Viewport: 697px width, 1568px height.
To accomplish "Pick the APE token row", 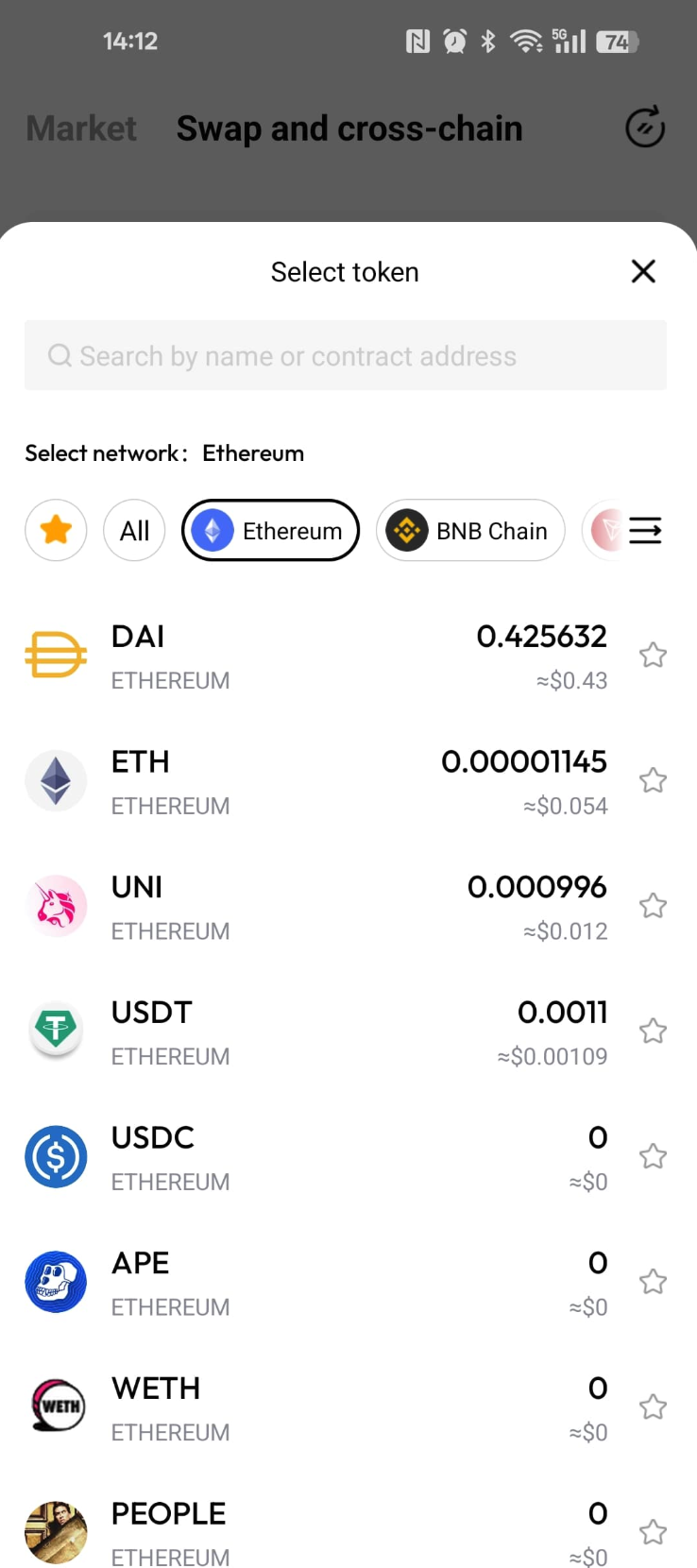I will click(x=312, y=1284).
